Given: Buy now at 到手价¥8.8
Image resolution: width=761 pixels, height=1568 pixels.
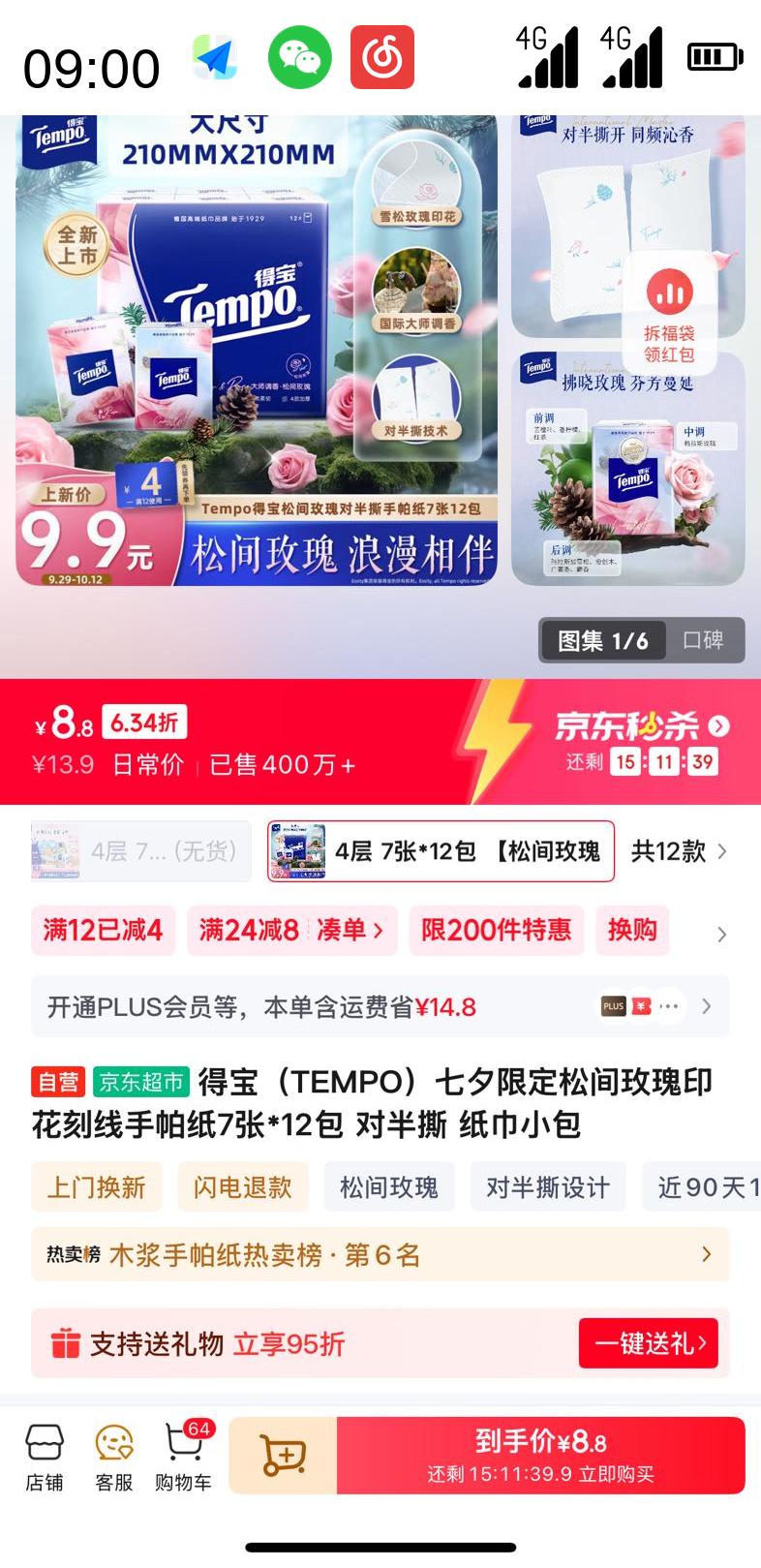Looking at the screenshot, I should 540,1456.
